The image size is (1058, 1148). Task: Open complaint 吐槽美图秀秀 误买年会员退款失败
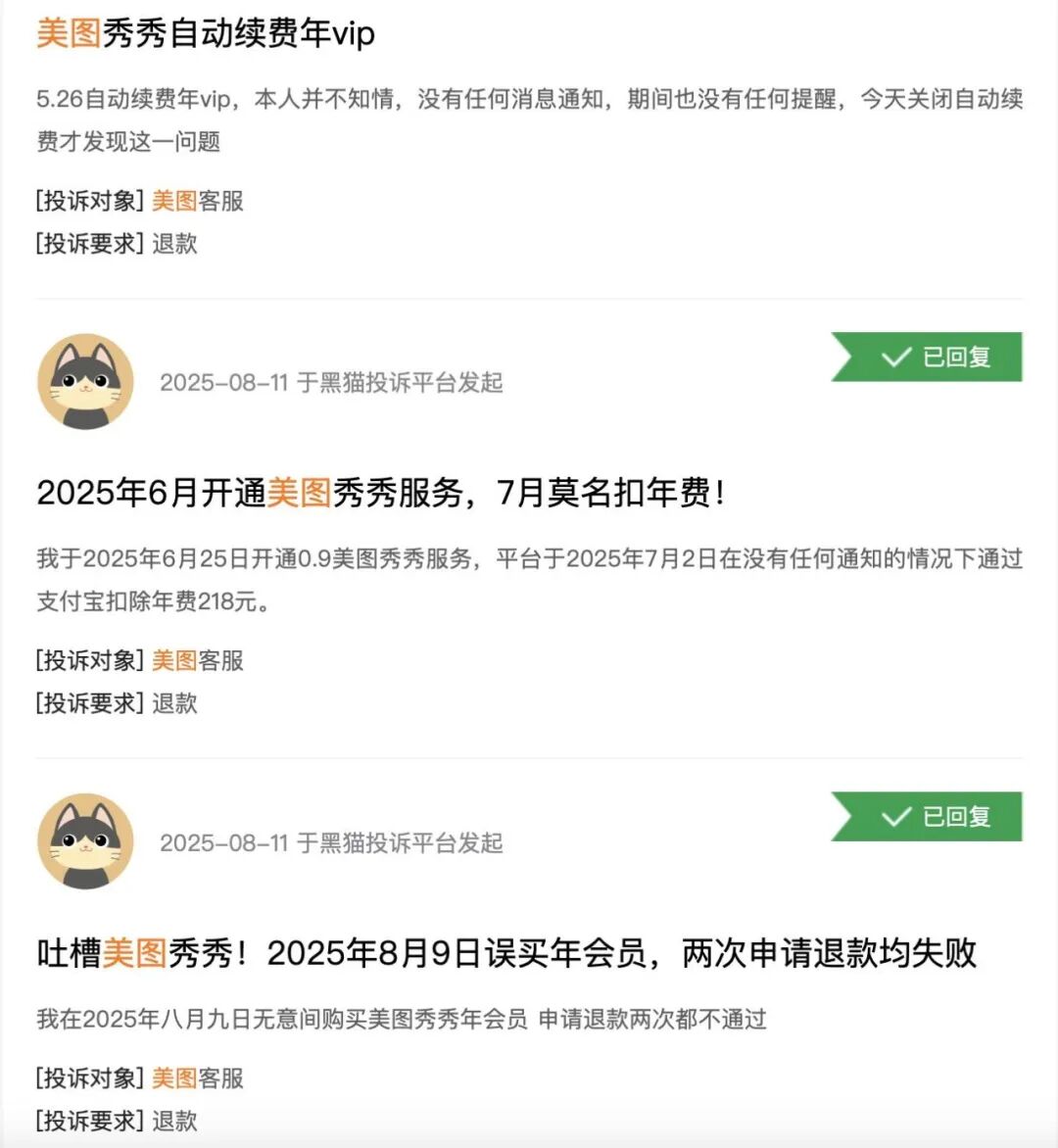click(506, 952)
